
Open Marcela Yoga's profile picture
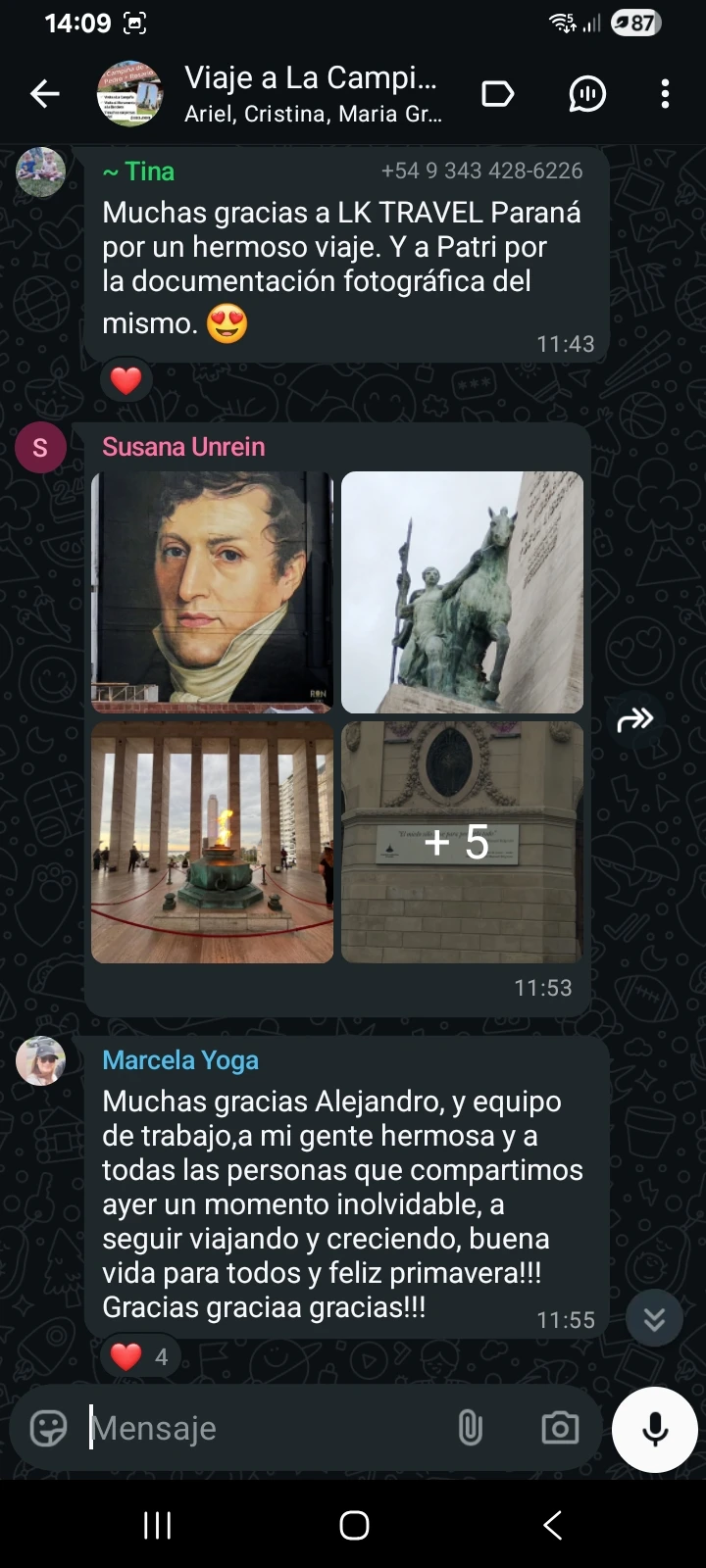pyautogui.click(x=40, y=1060)
